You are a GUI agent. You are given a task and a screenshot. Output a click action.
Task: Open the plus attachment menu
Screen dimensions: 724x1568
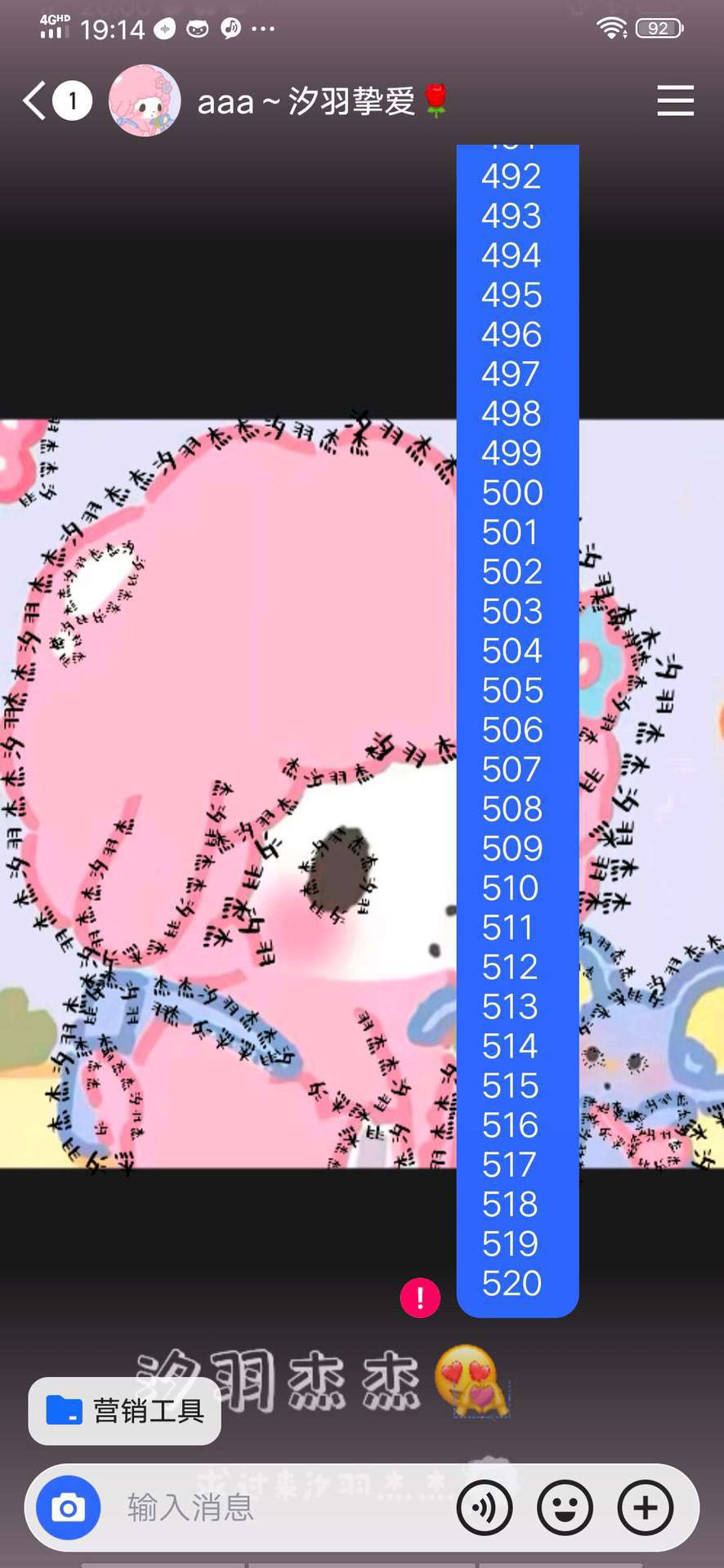[x=646, y=1508]
